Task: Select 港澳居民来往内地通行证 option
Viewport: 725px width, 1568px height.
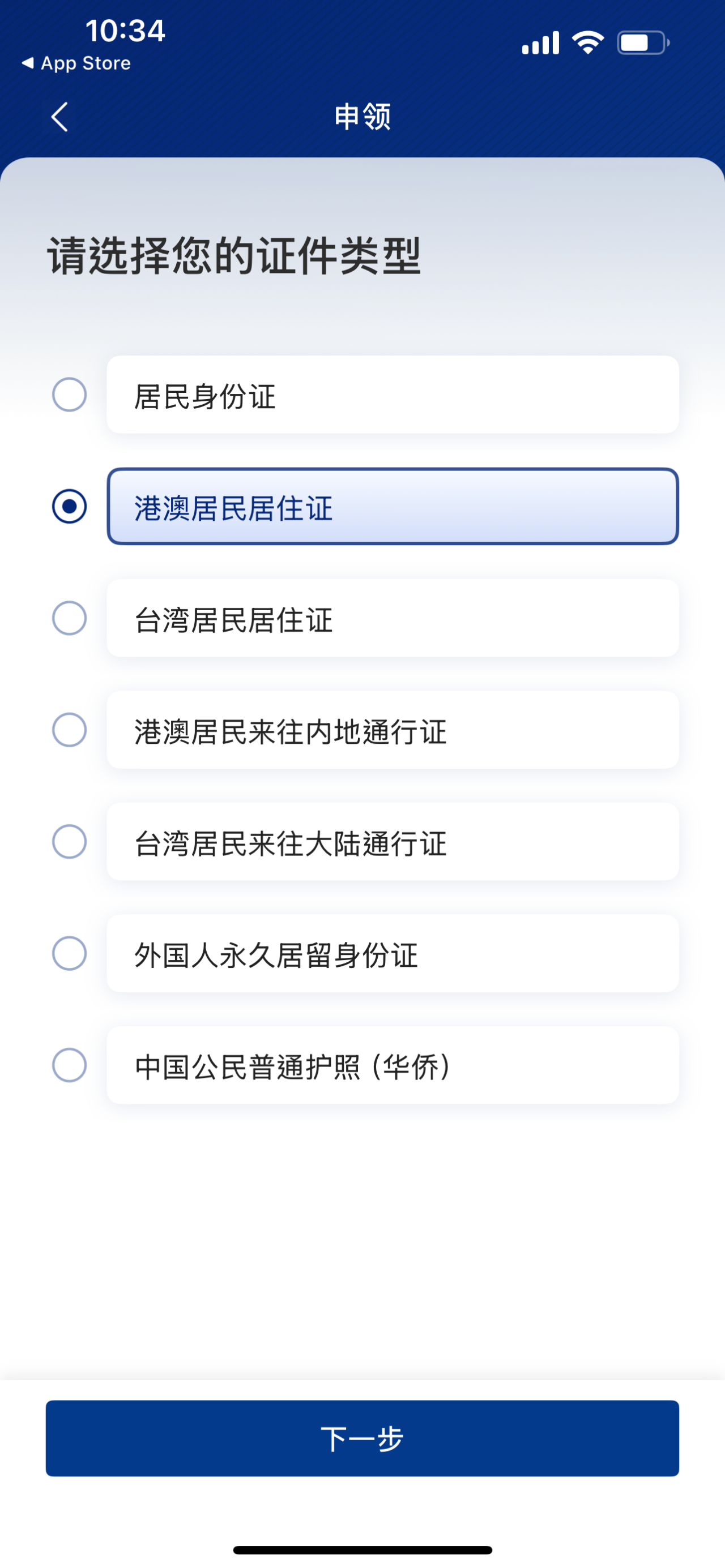Action: [x=70, y=730]
